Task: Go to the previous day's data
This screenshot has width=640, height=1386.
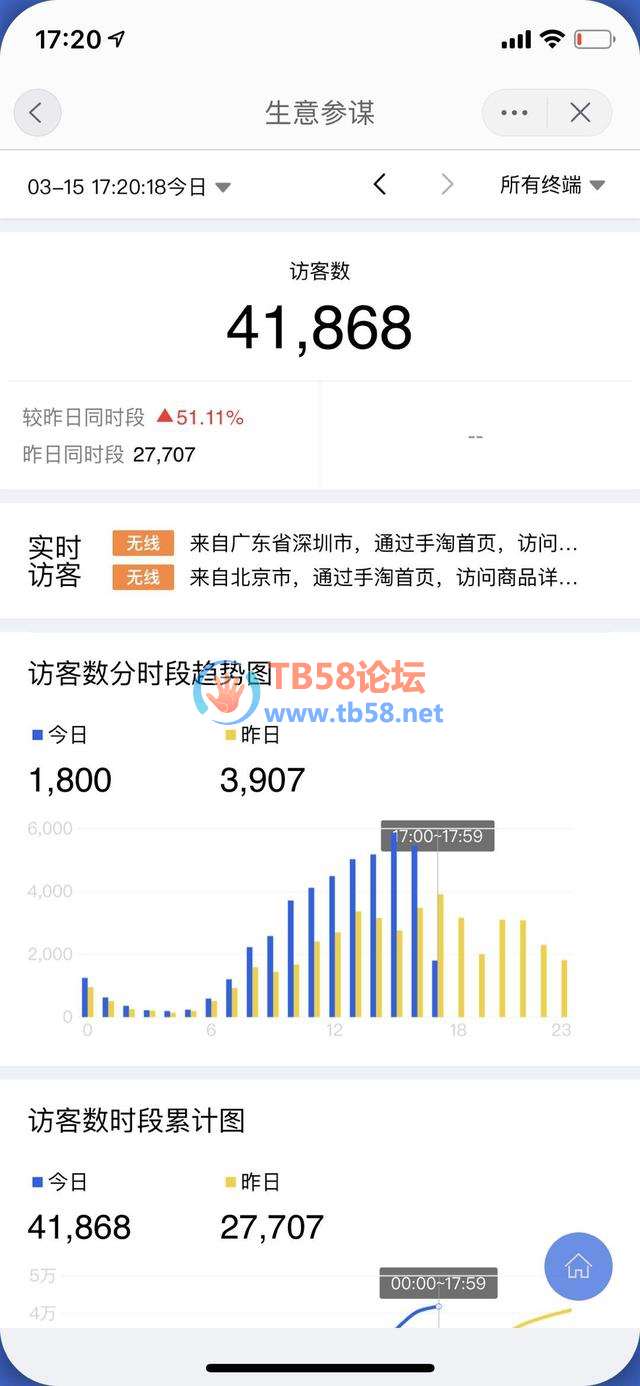Action: (x=379, y=184)
